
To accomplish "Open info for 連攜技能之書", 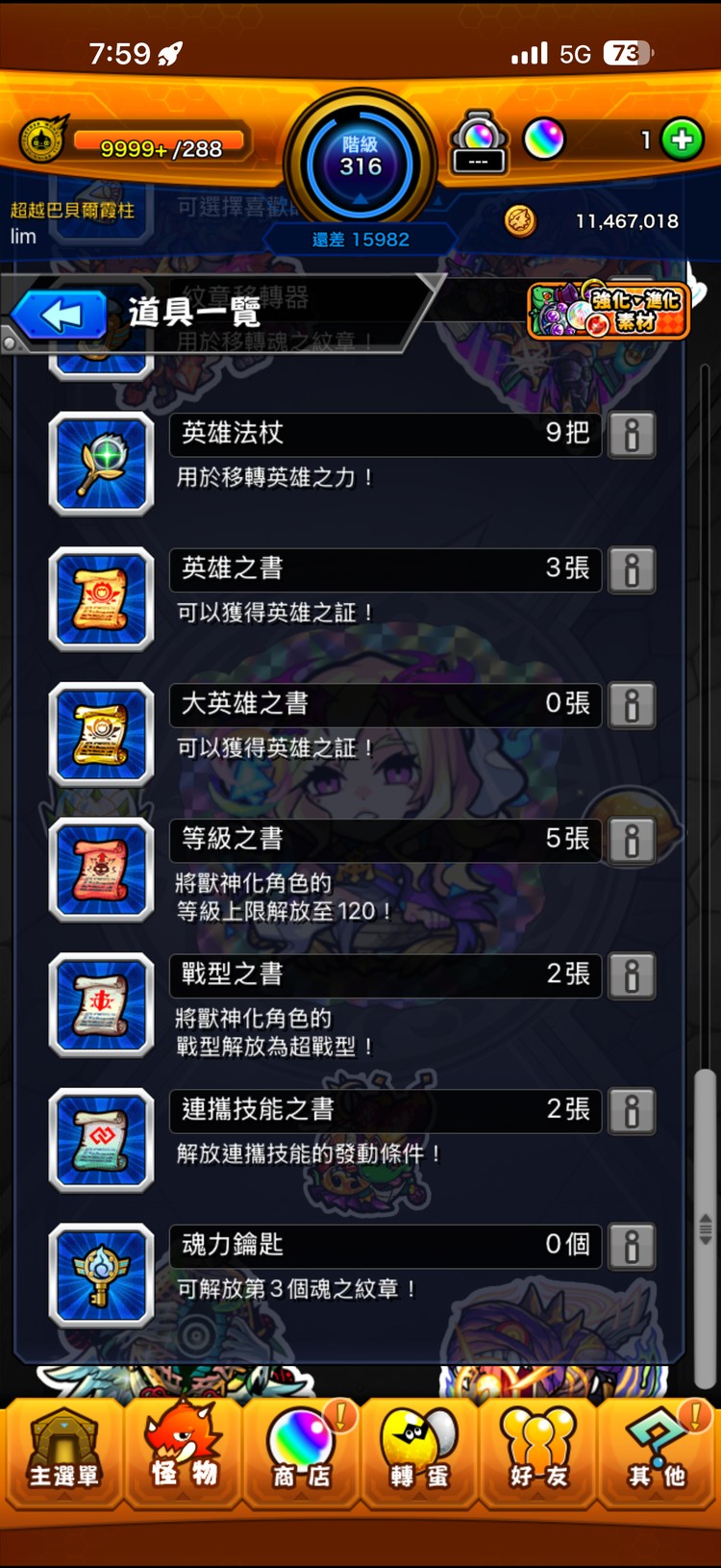I will (x=632, y=1111).
